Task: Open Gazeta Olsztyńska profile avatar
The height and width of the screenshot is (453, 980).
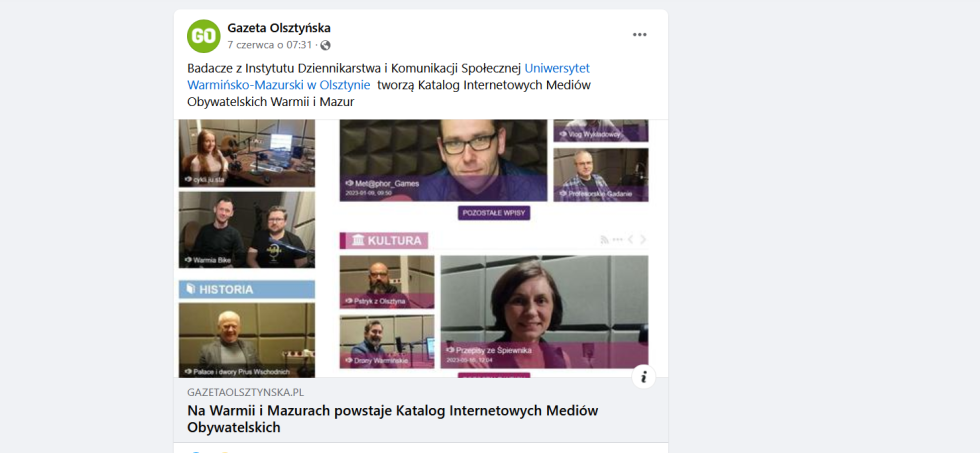Action: click(x=204, y=36)
